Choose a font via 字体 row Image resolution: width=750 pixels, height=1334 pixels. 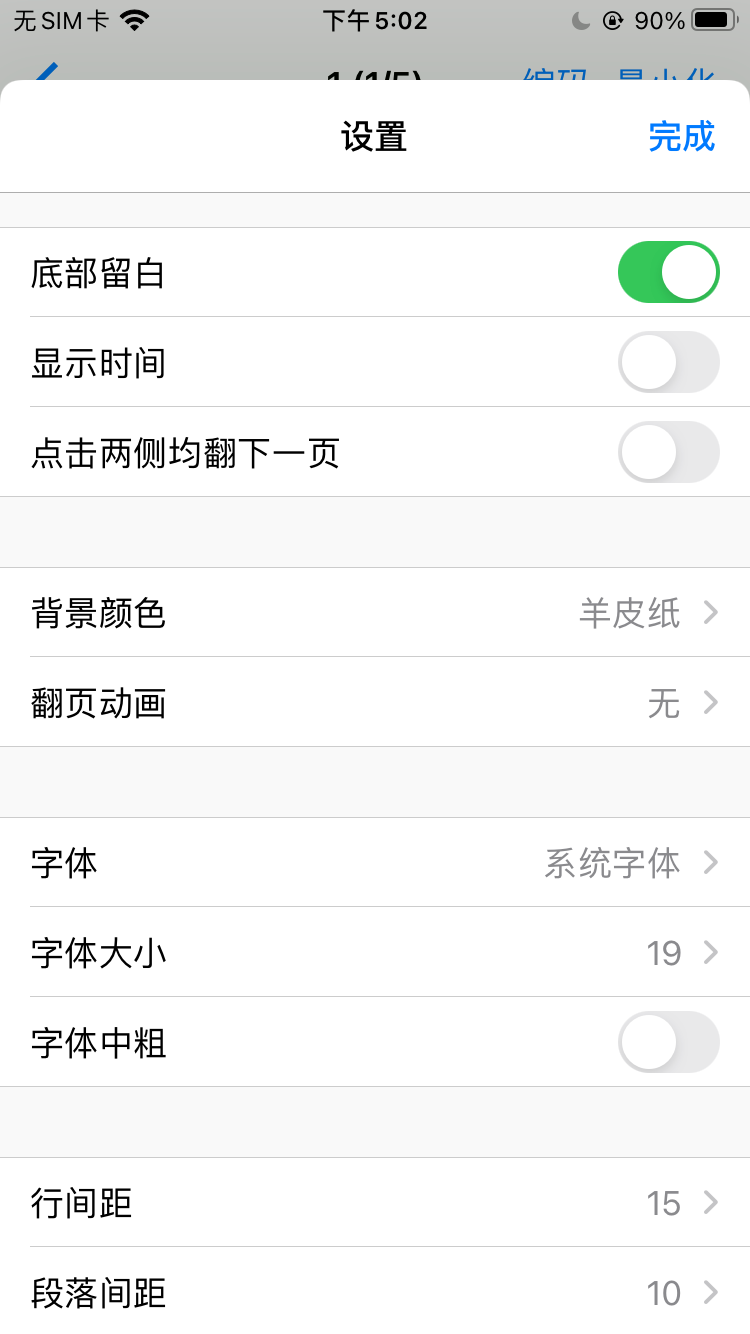(375, 862)
